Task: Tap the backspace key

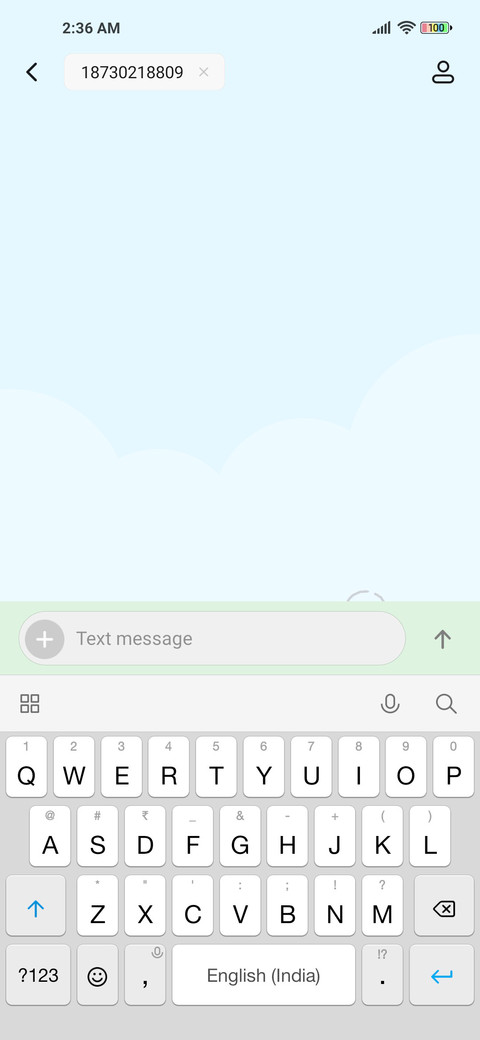Action: click(444, 906)
